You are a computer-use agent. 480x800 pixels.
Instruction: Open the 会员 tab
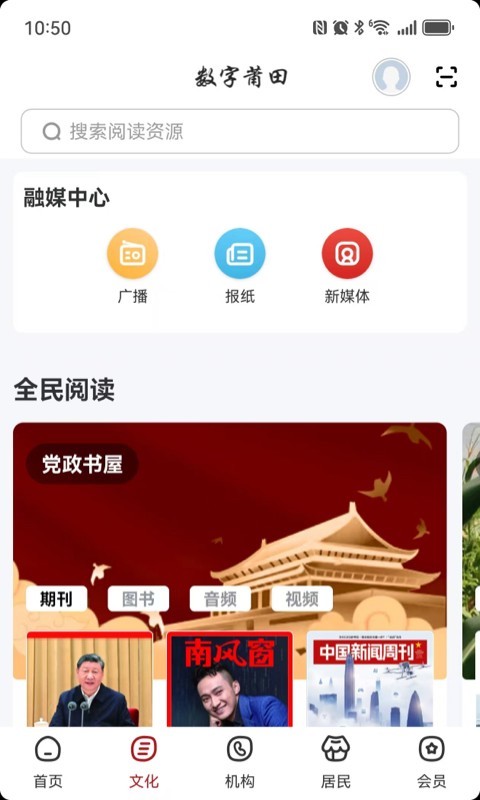coord(432,763)
